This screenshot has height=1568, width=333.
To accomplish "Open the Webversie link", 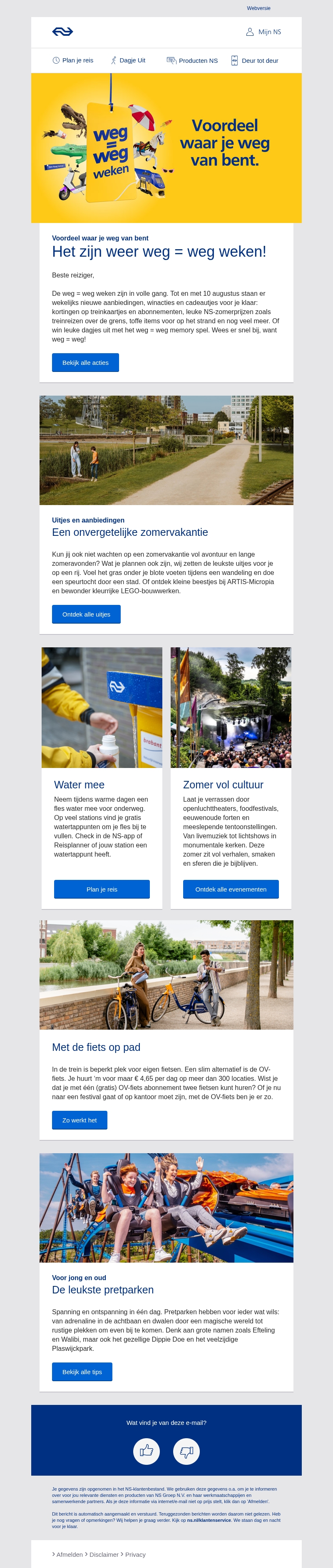I will click(x=258, y=8).
